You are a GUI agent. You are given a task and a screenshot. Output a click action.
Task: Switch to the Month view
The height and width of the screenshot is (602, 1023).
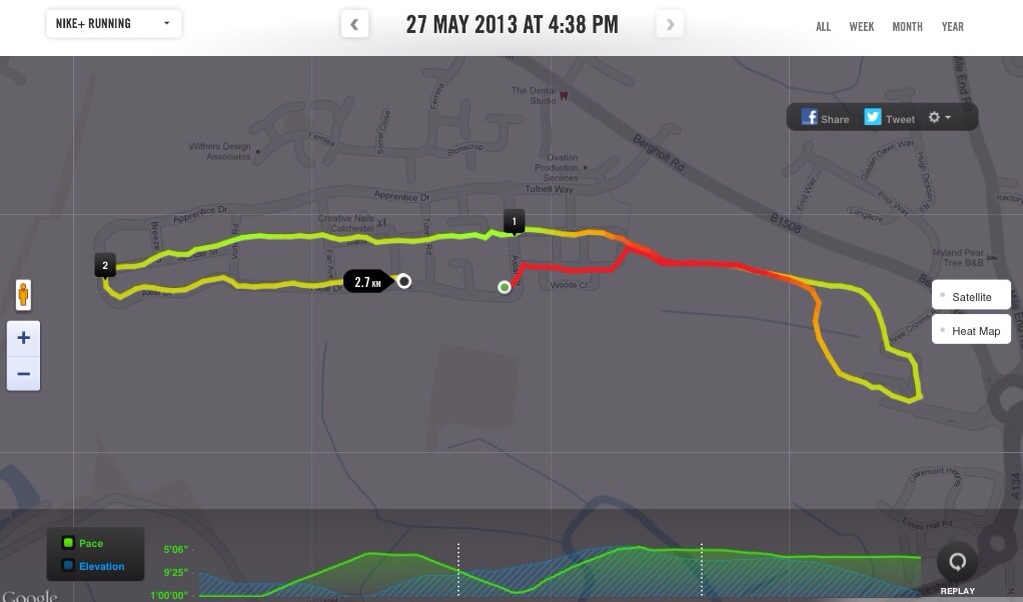tap(907, 27)
